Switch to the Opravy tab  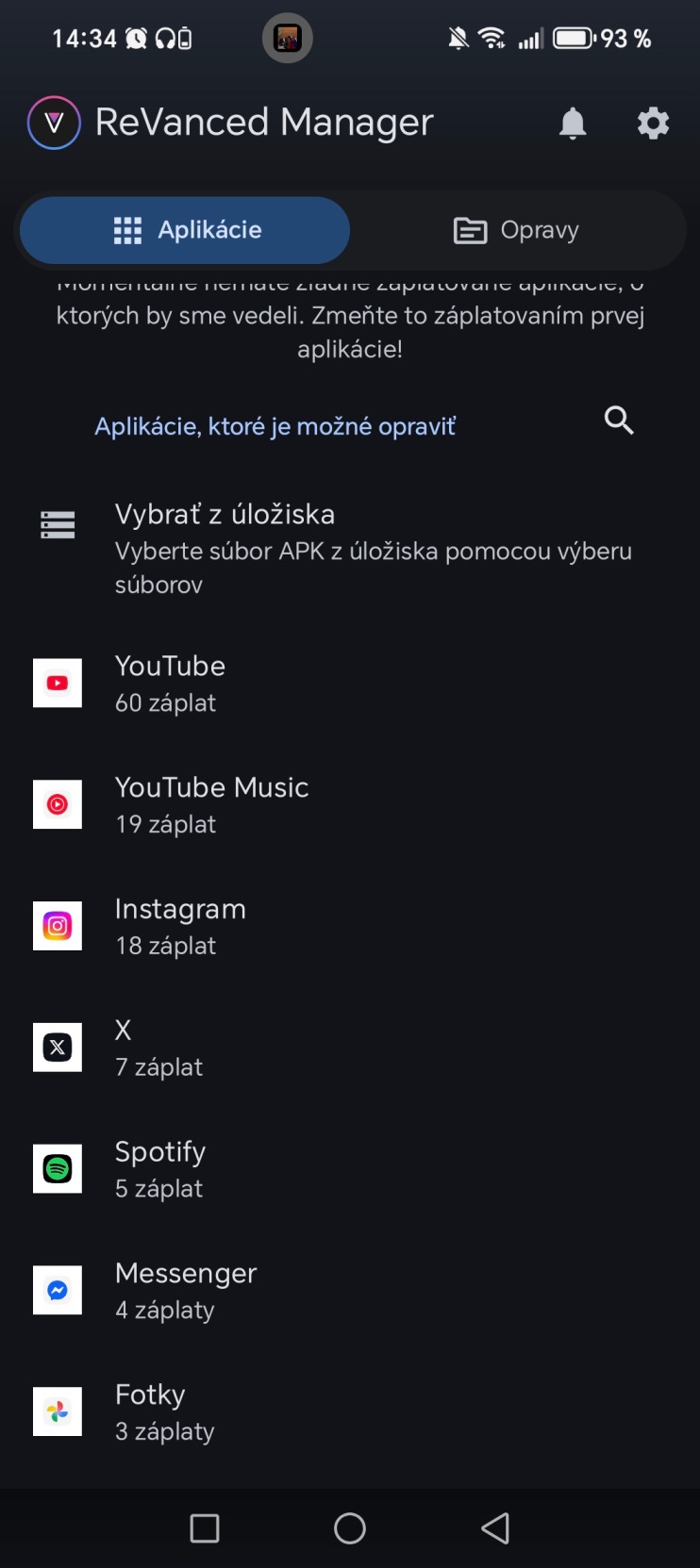(x=516, y=230)
